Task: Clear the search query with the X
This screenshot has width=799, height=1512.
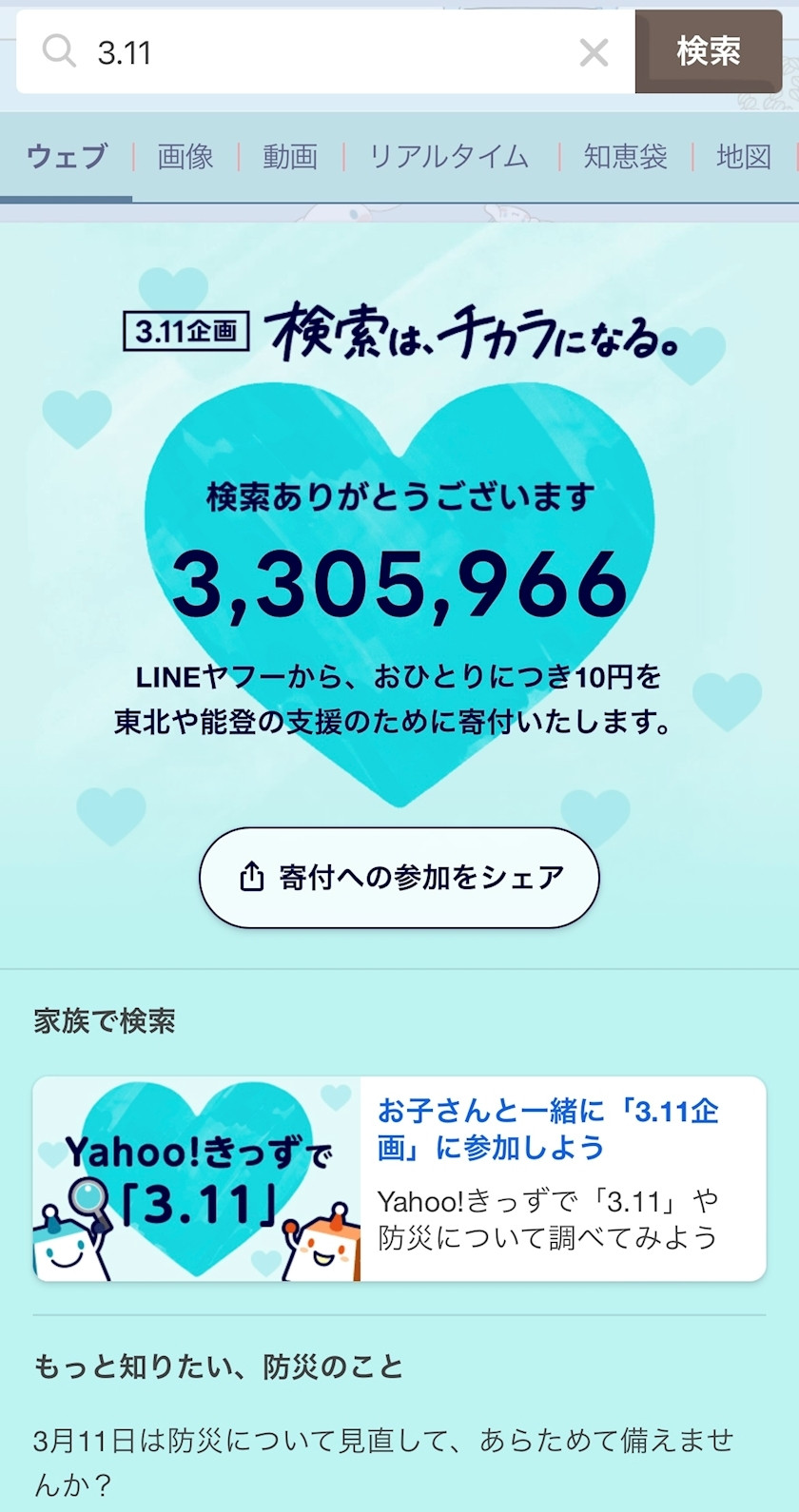Action: (x=594, y=52)
